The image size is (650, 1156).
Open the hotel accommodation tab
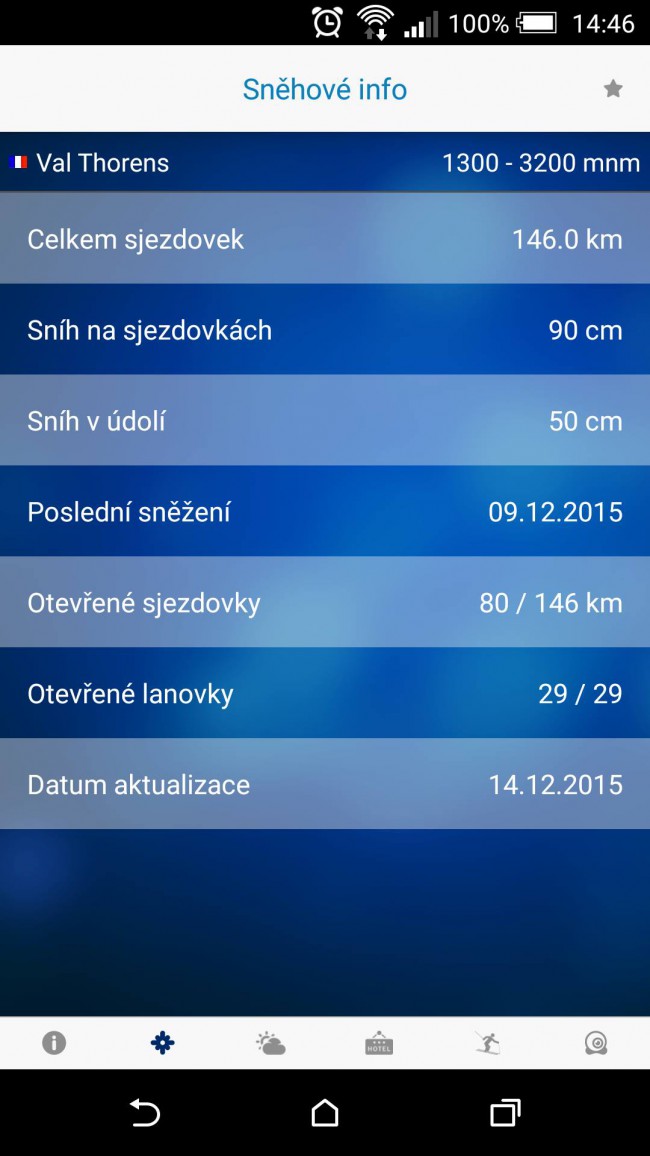379,1042
